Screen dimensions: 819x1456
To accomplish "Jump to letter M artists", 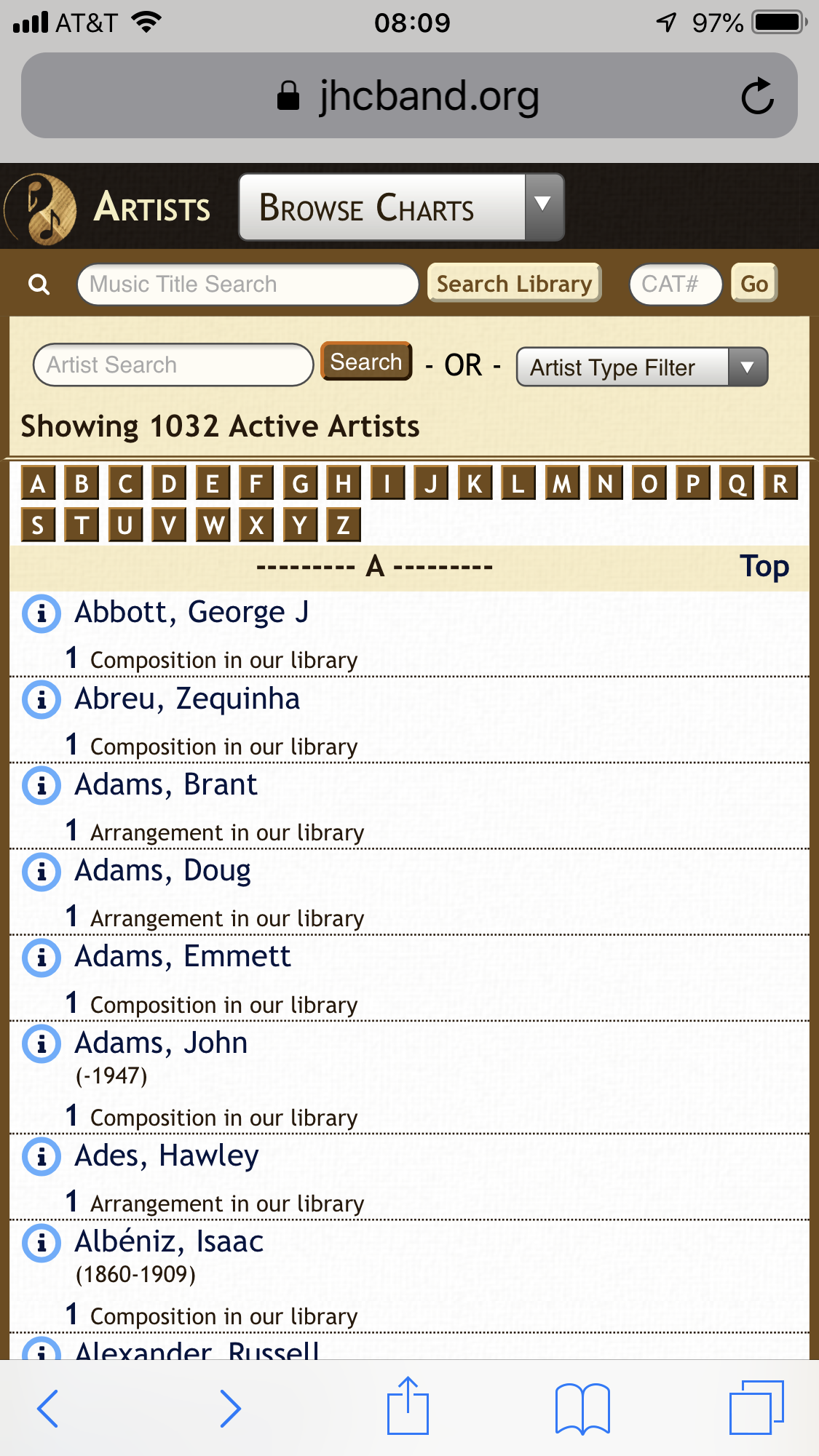I will tap(562, 483).
